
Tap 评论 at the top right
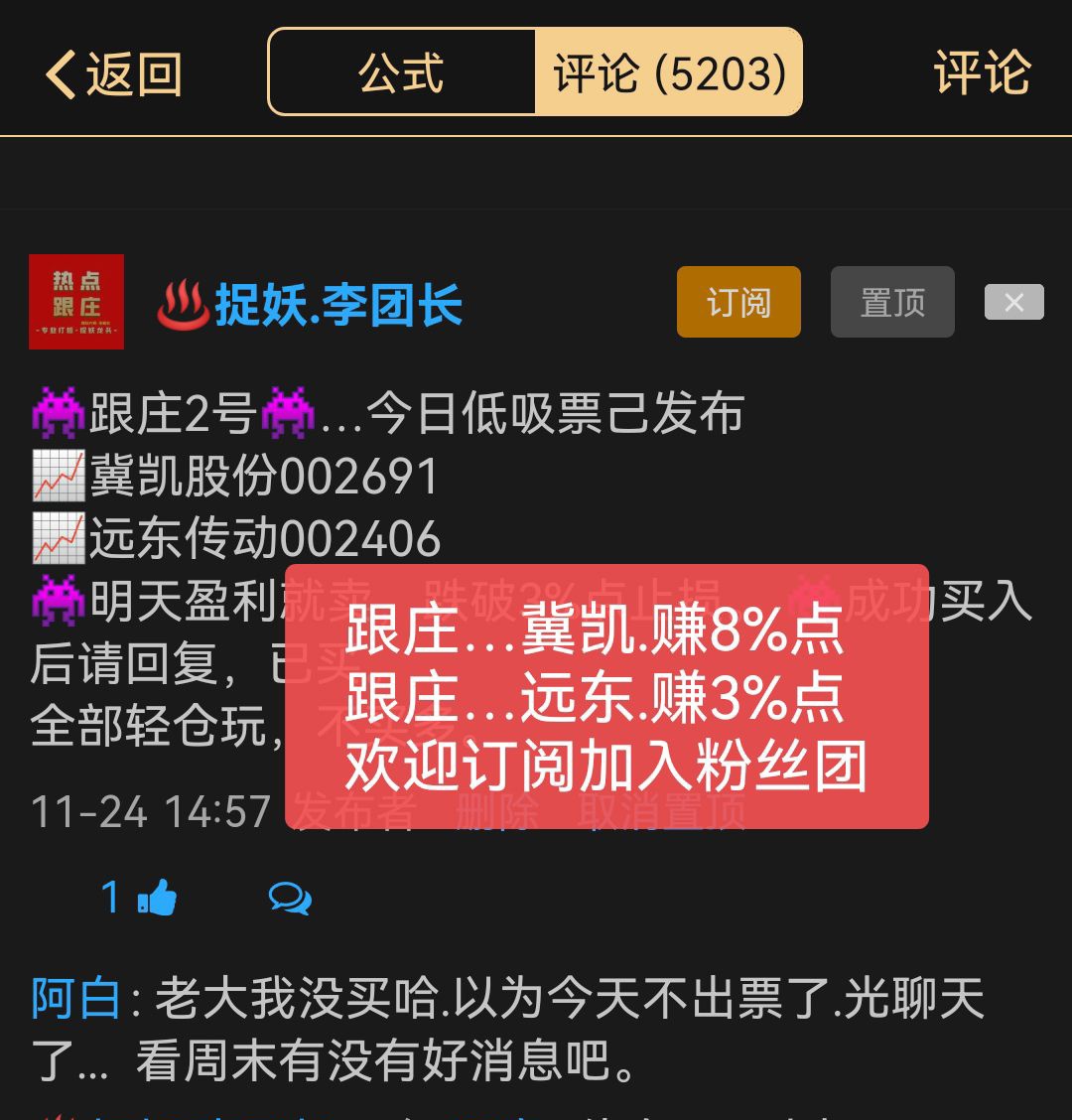[982, 73]
